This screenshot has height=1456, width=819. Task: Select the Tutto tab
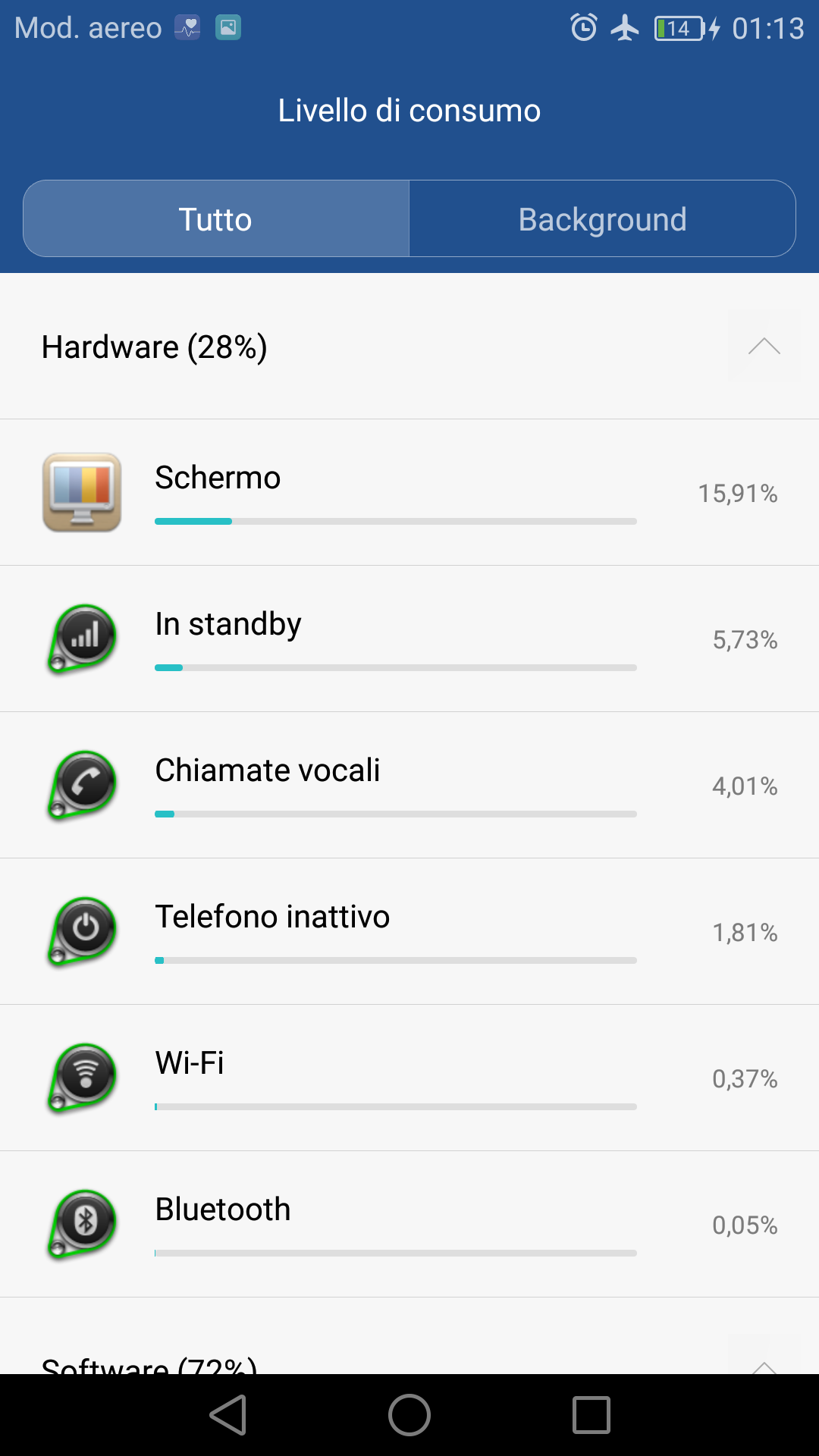216,219
